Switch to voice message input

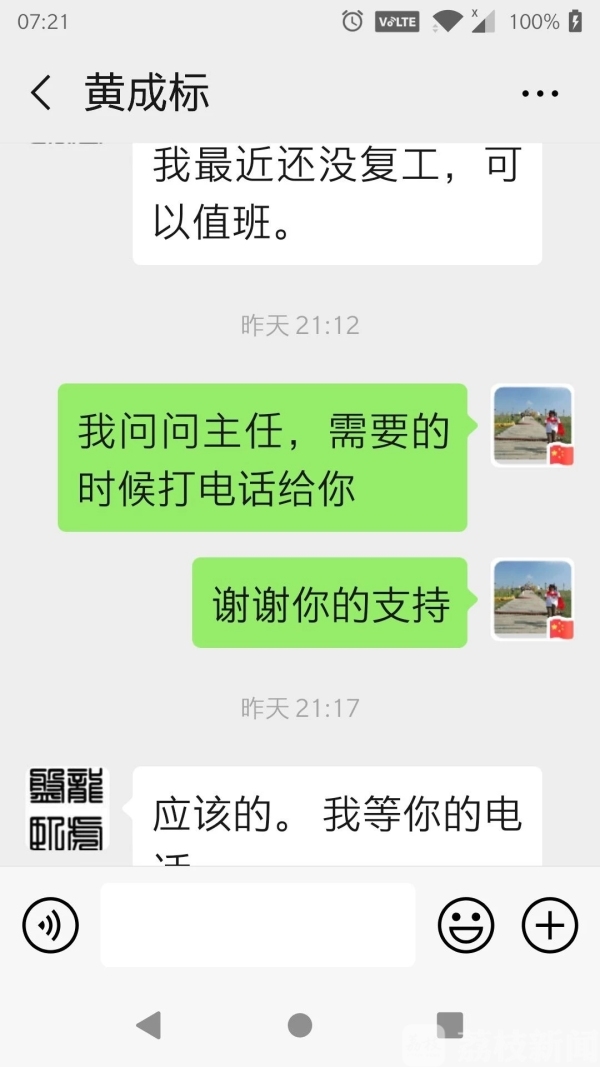pos(50,925)
